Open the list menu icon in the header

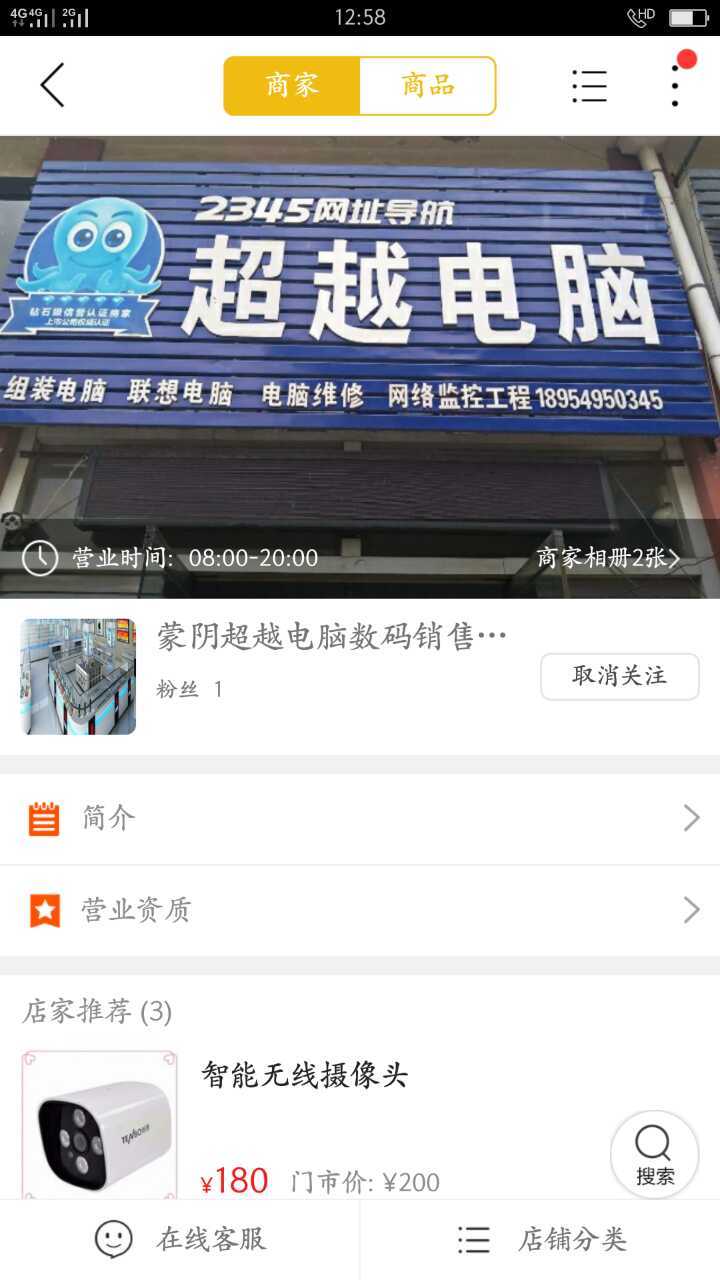[589, 86]
